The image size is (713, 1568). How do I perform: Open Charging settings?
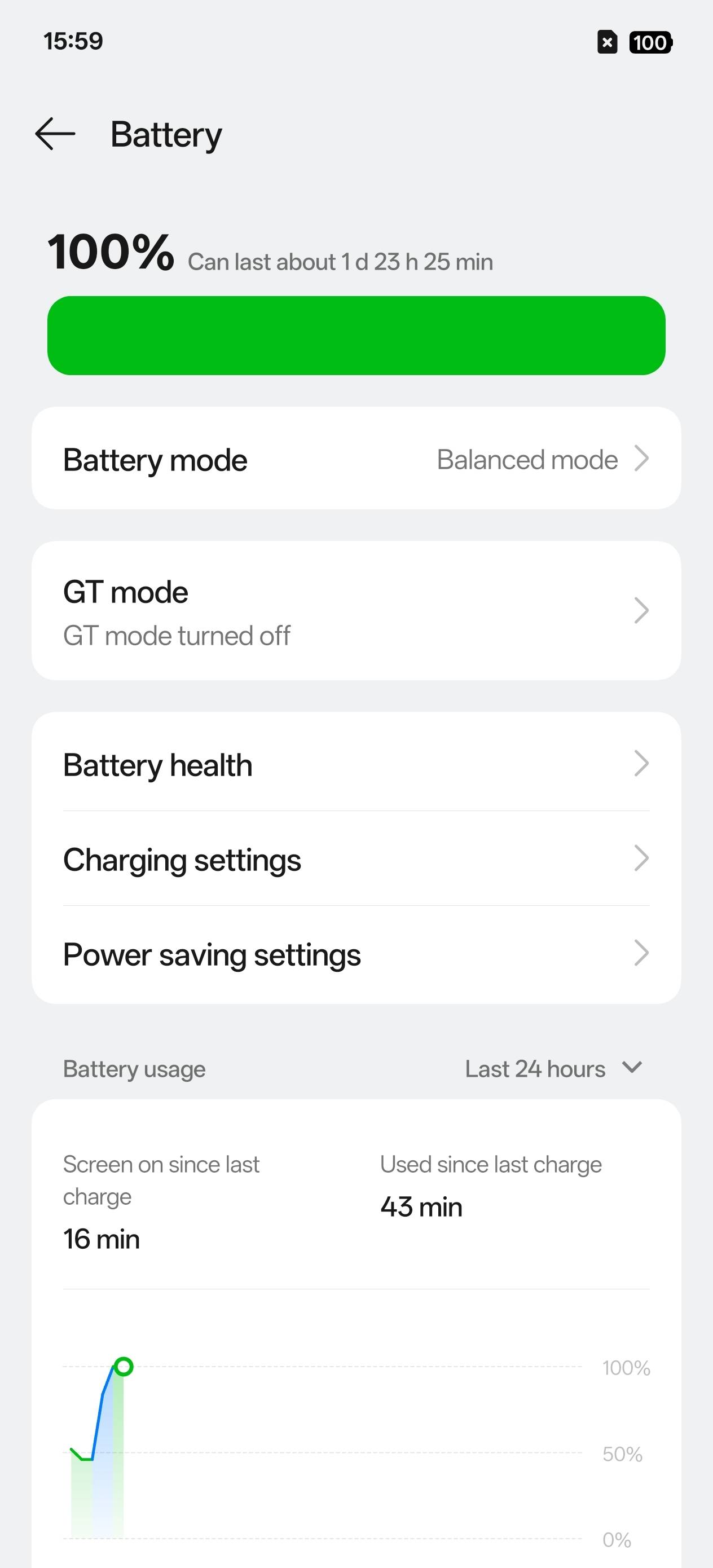tap(355, 860)
